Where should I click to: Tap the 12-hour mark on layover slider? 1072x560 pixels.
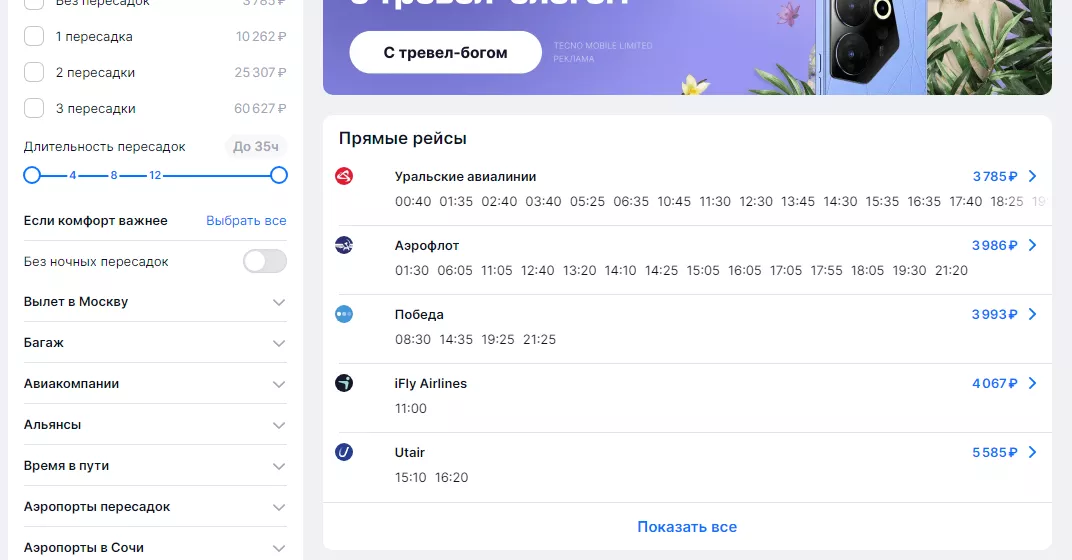(155, 176)
